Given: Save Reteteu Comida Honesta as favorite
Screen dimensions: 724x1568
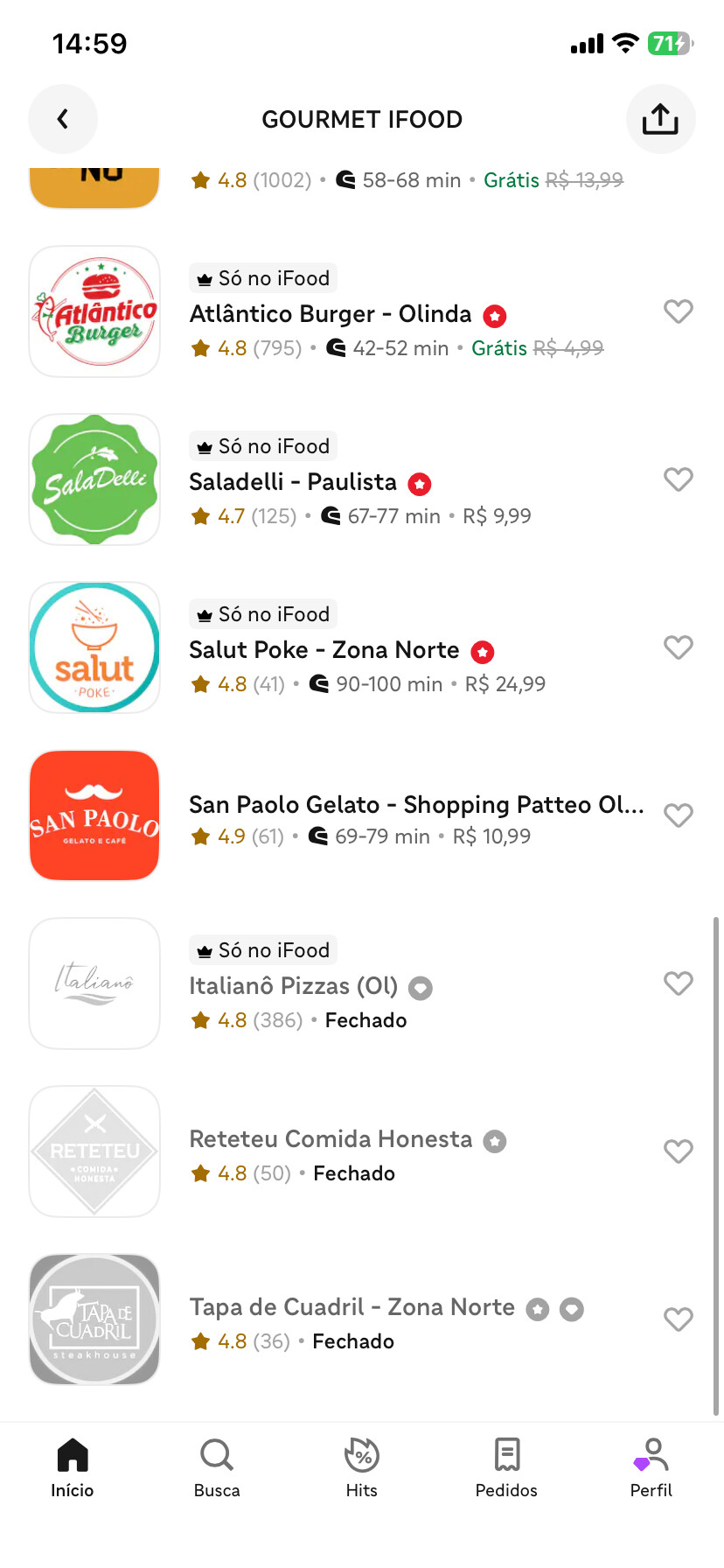Looking at the screenshot, I should (679, 1151).
